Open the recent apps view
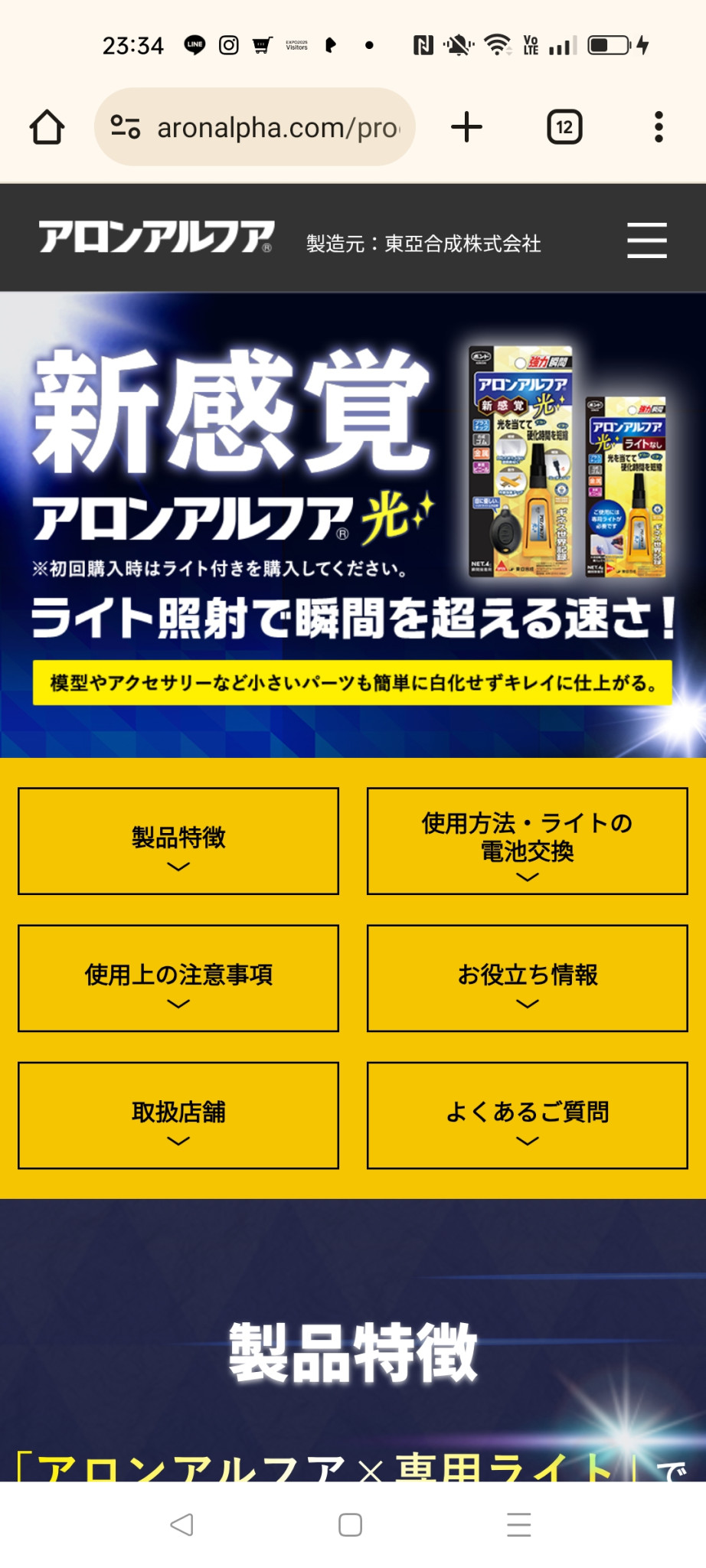The height and width of the screenshot is (1568, 706). (x=519, y=1525)
